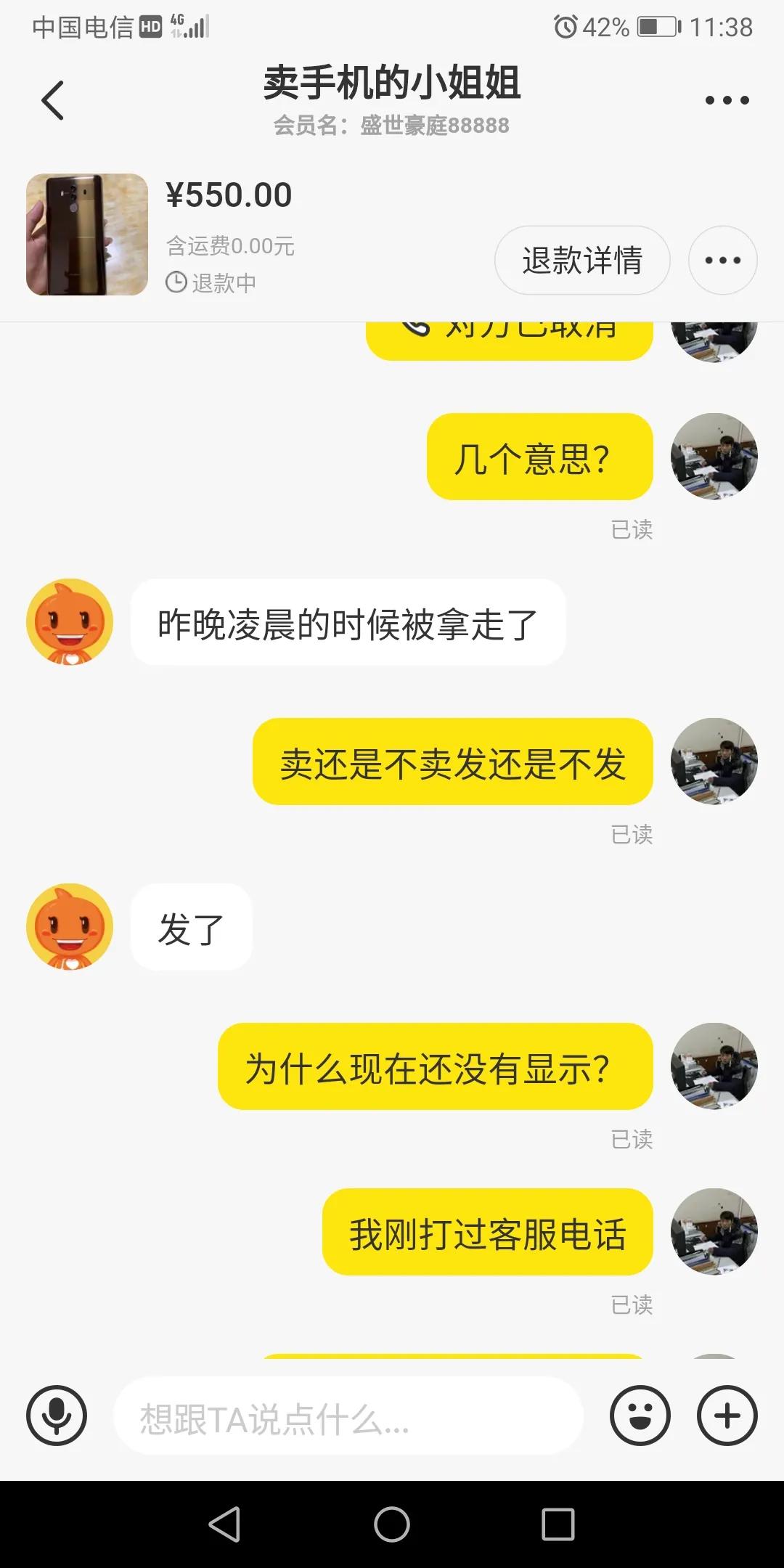Open the top-right three-dot chat menu
The width and height of the screenshot is (784, 1568).
pos(728,99)
